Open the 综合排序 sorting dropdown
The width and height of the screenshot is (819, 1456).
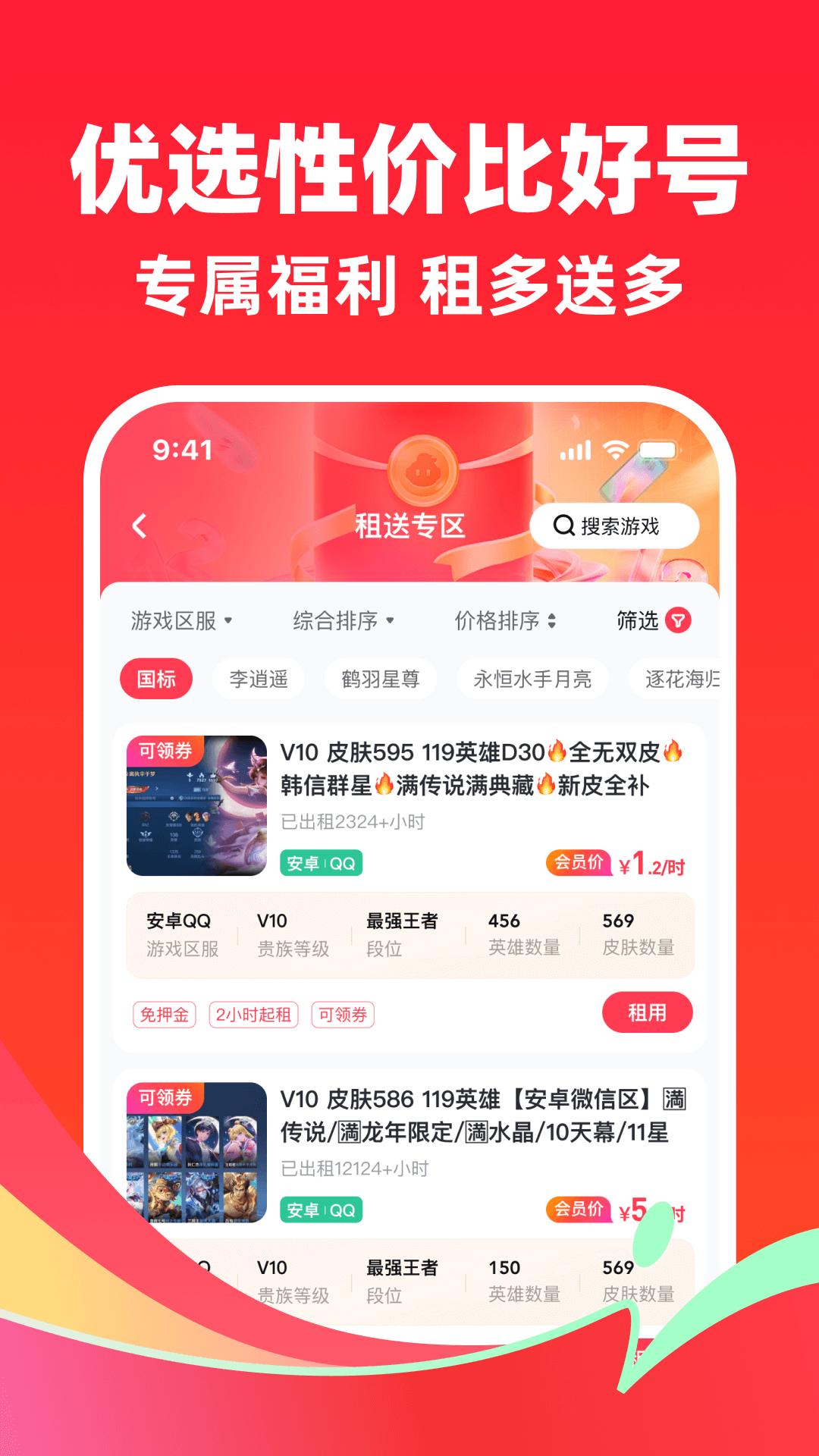[x=340, y=622]
